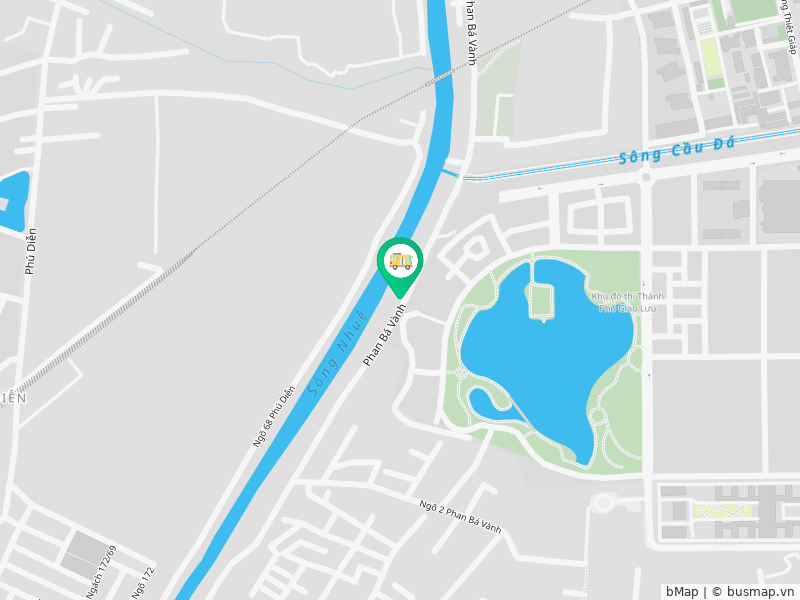800x600 pixels.
Task: Tap the bus stop marker on Phan Bá Vành
Action: pyautogui.click(x=400, y=264)
